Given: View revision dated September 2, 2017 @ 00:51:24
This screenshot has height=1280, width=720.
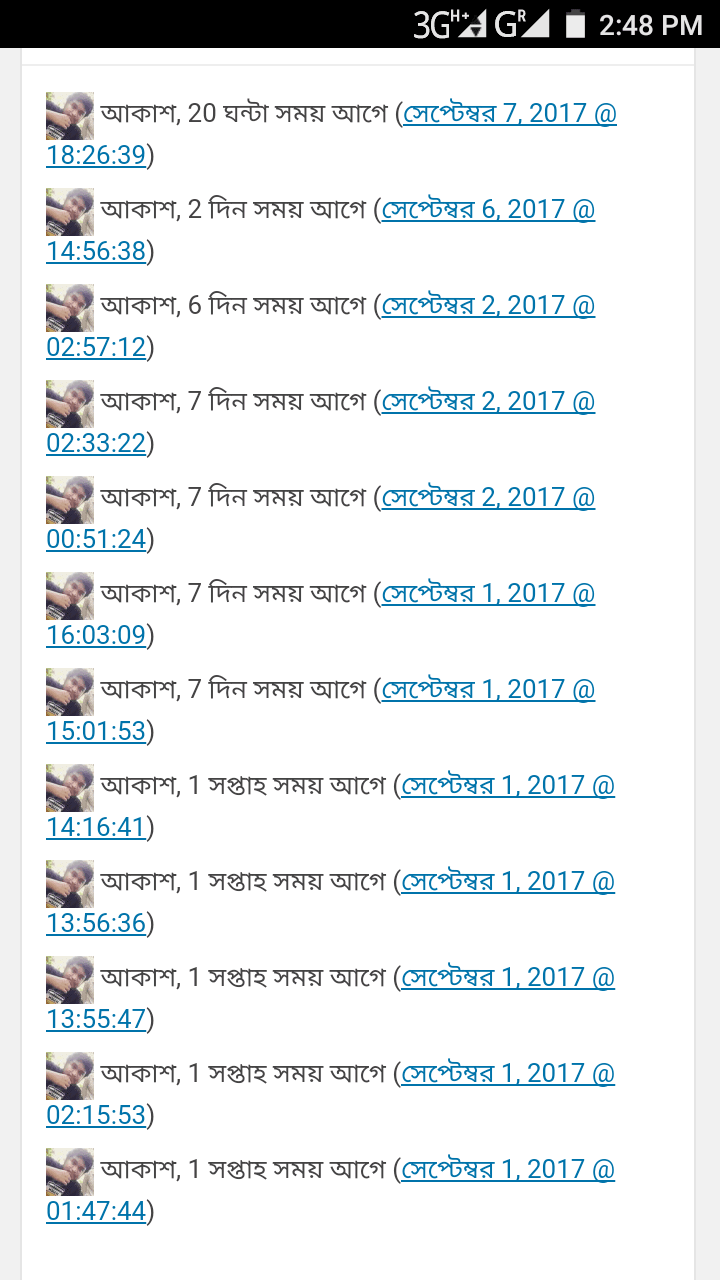Looking at the screenshot, I should [x=487, y=498].
